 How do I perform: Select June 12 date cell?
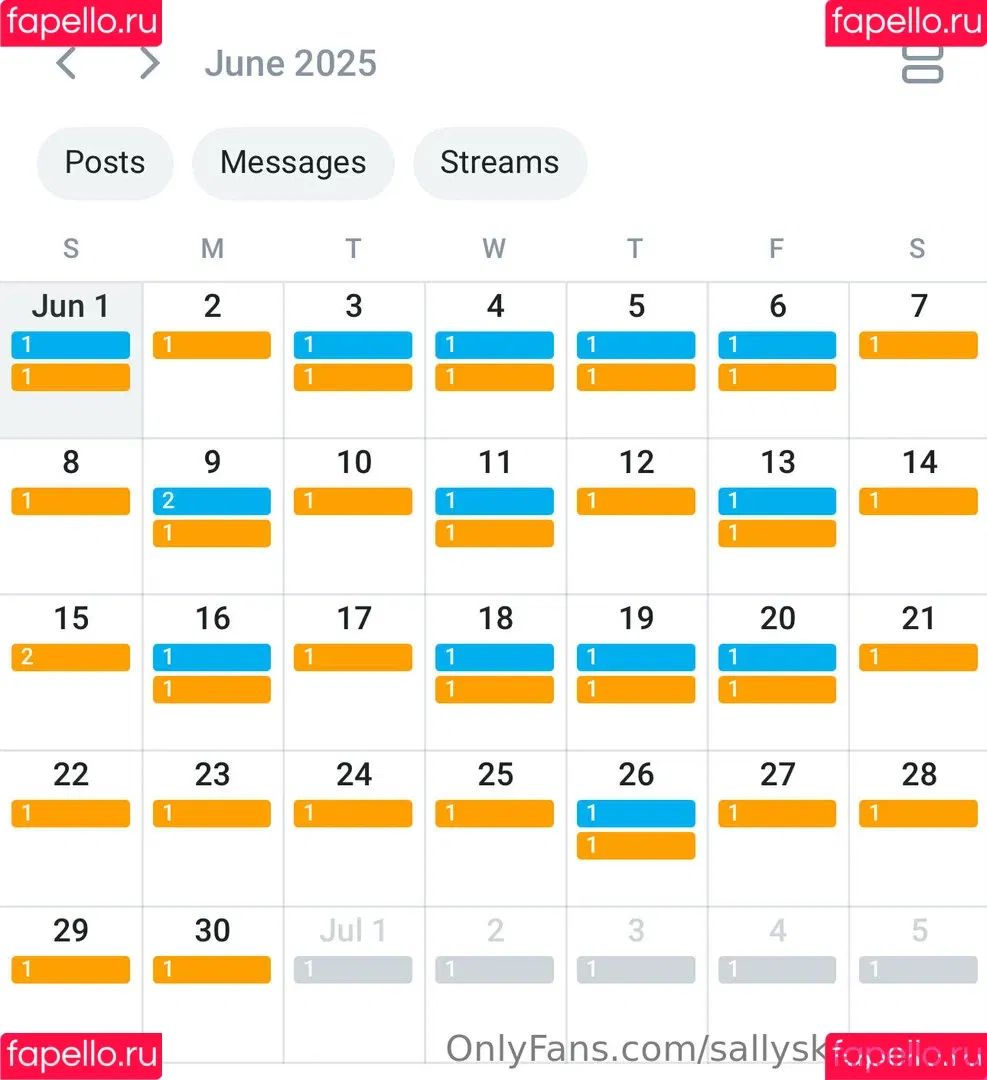coord(636,515)
